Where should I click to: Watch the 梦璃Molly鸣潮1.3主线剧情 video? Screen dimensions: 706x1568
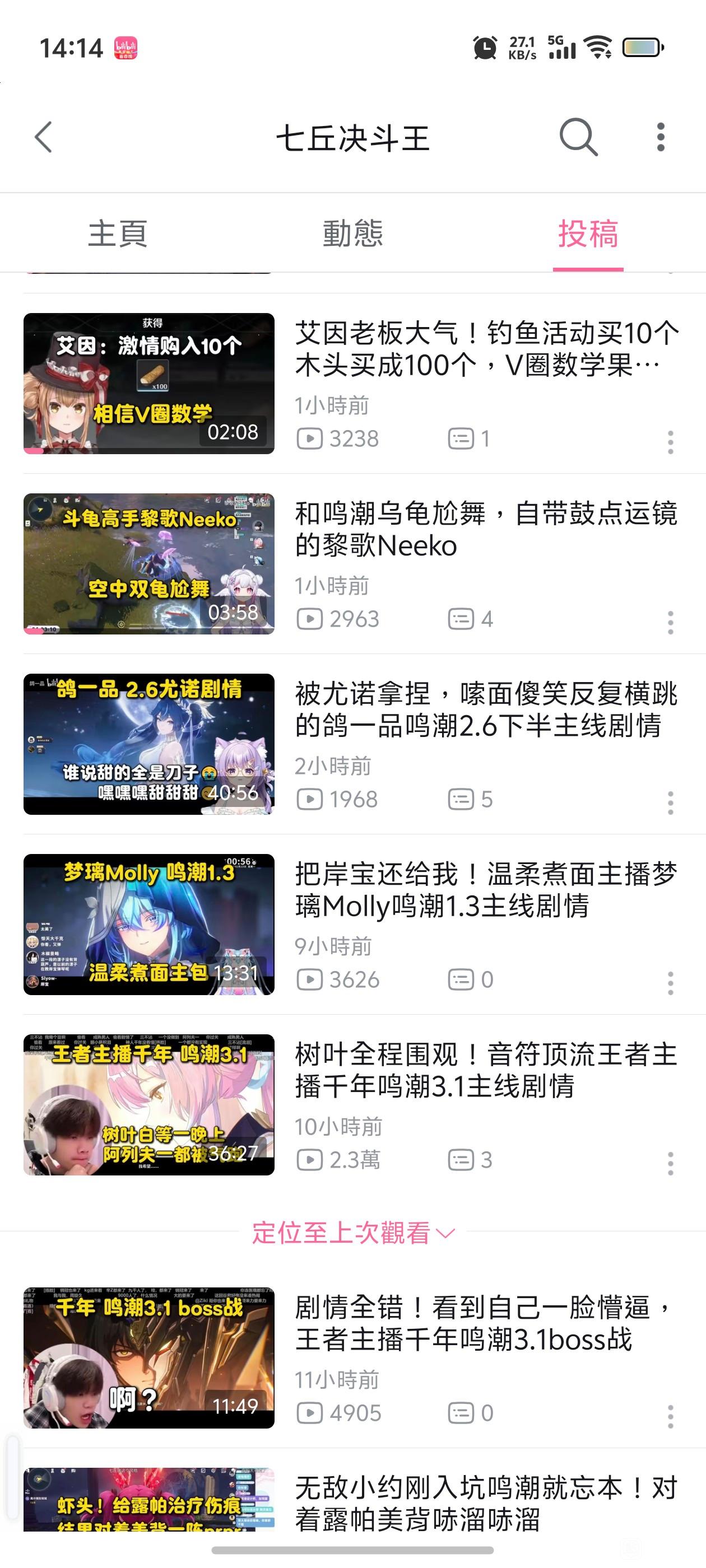[x=485, y=890]
